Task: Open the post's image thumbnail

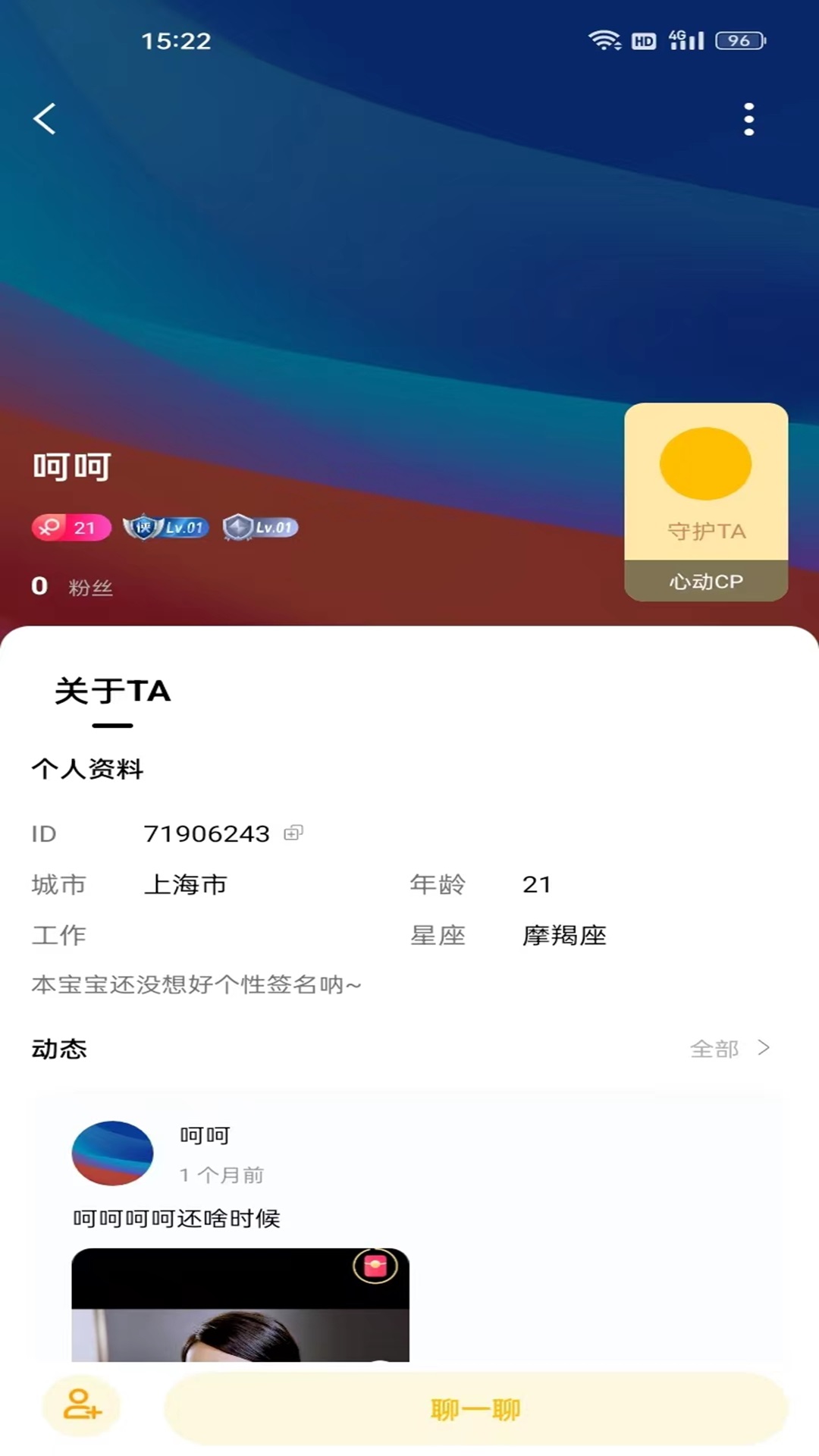Action: [x=240, y=1304]
